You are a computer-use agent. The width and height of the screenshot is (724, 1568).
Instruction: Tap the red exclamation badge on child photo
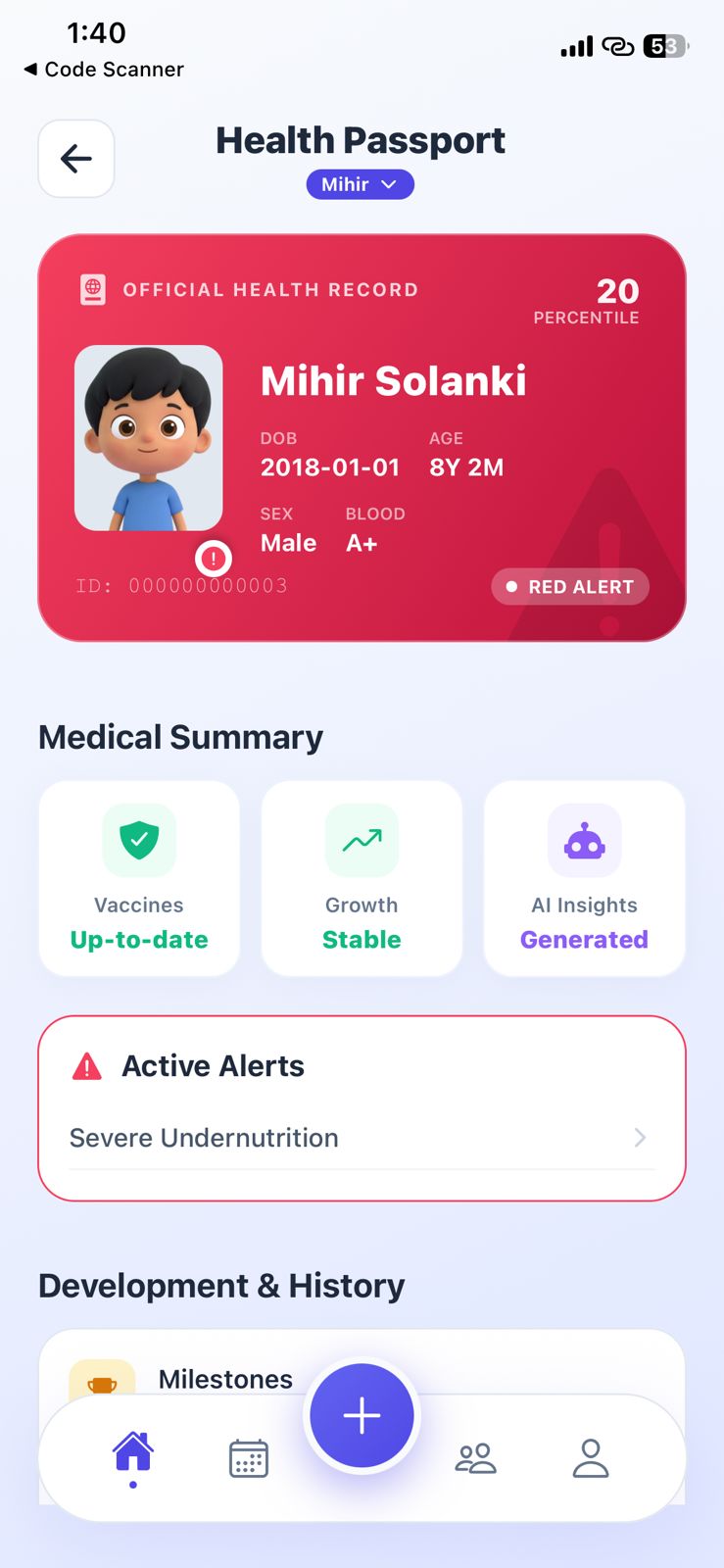[214, 559]
